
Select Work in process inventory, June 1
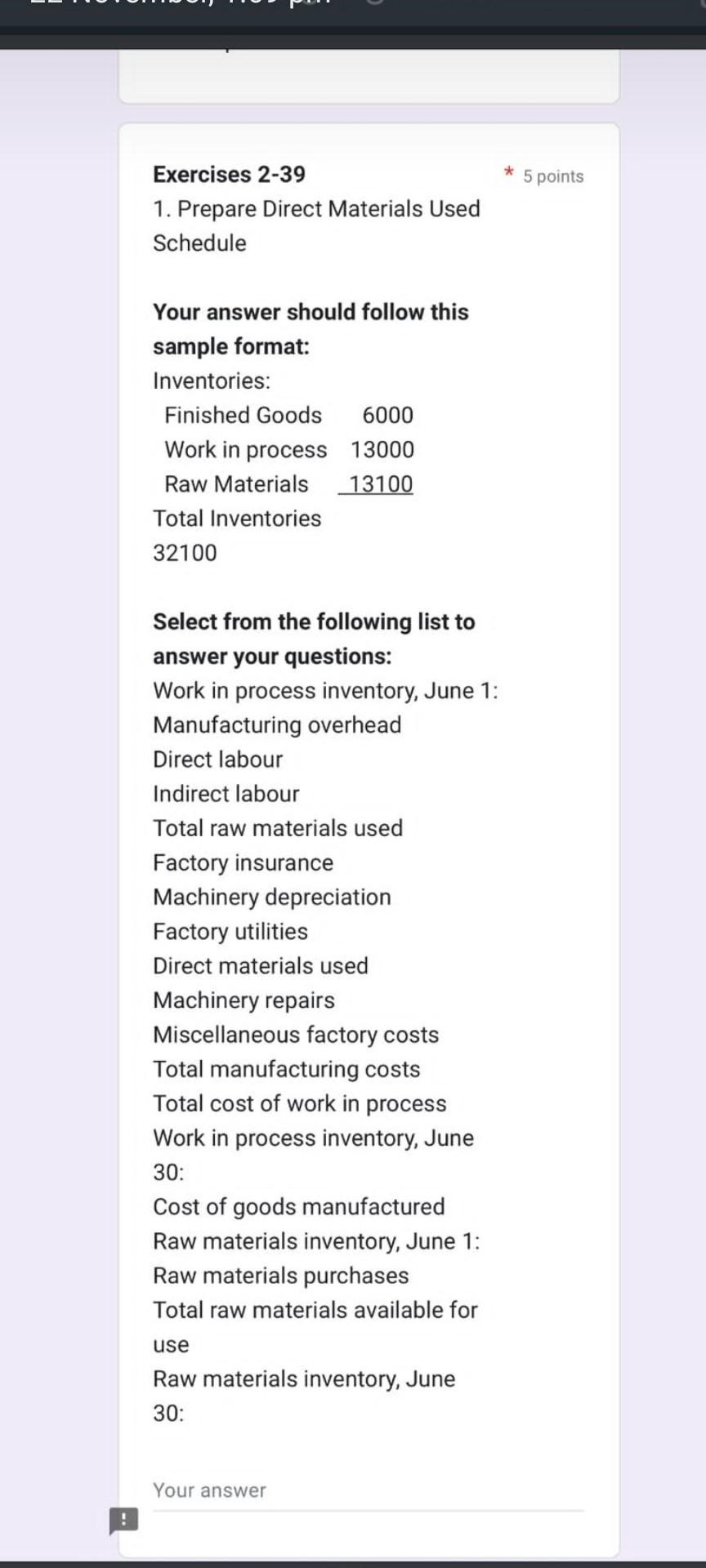click(326, 690)
